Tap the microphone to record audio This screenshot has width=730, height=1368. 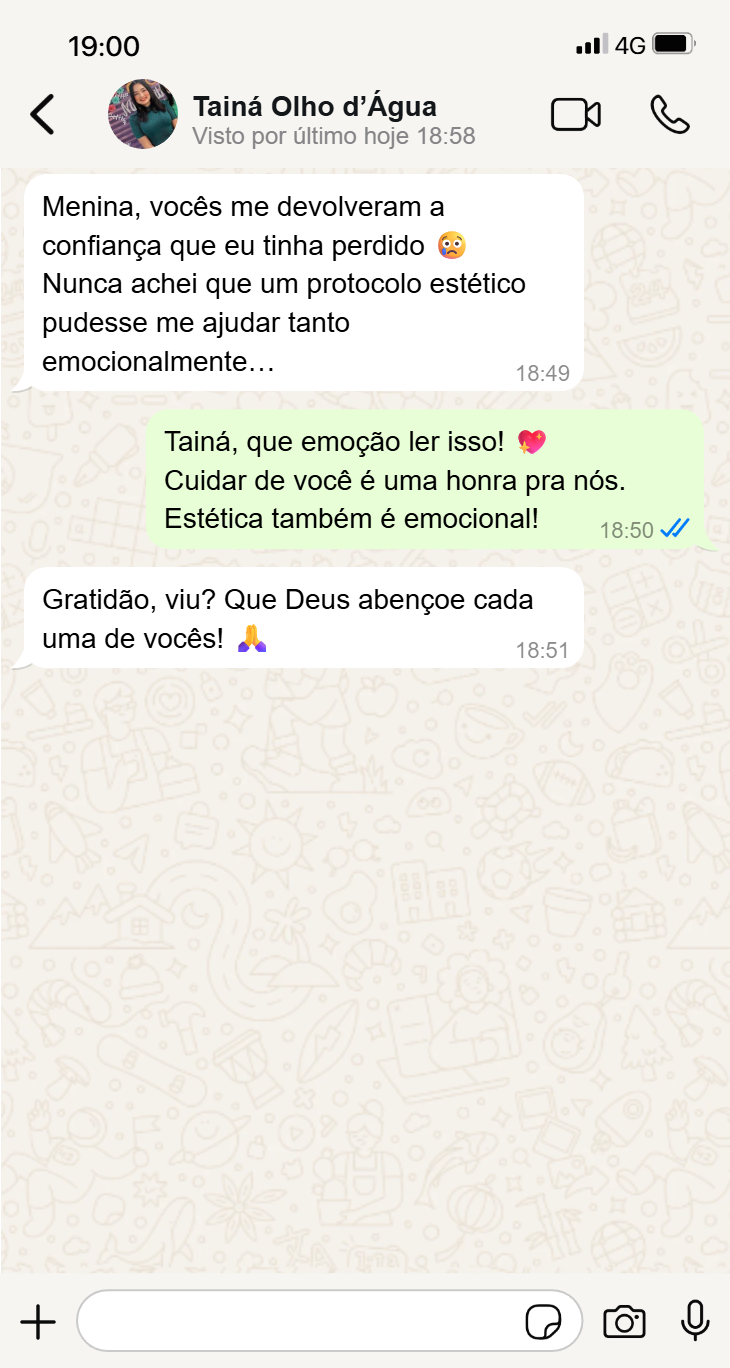[695, 1321]
